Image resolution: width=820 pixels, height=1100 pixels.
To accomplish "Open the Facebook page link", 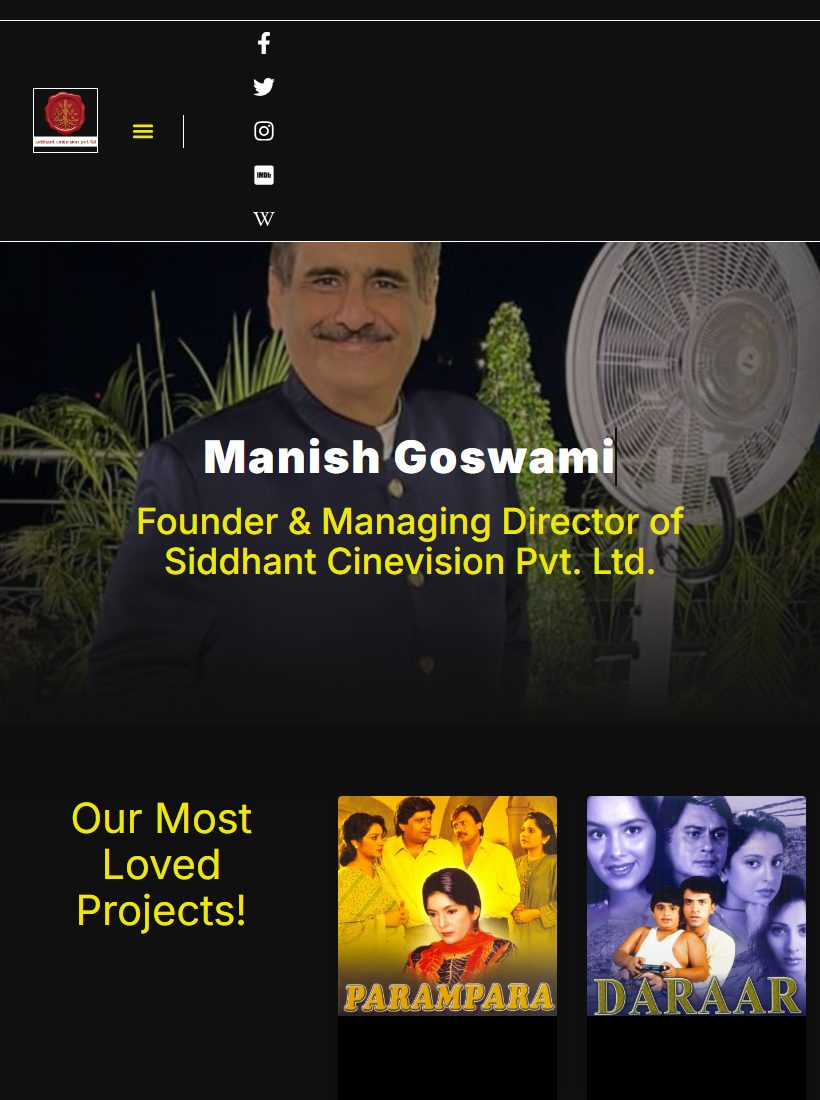I will [x=264, y=43].
